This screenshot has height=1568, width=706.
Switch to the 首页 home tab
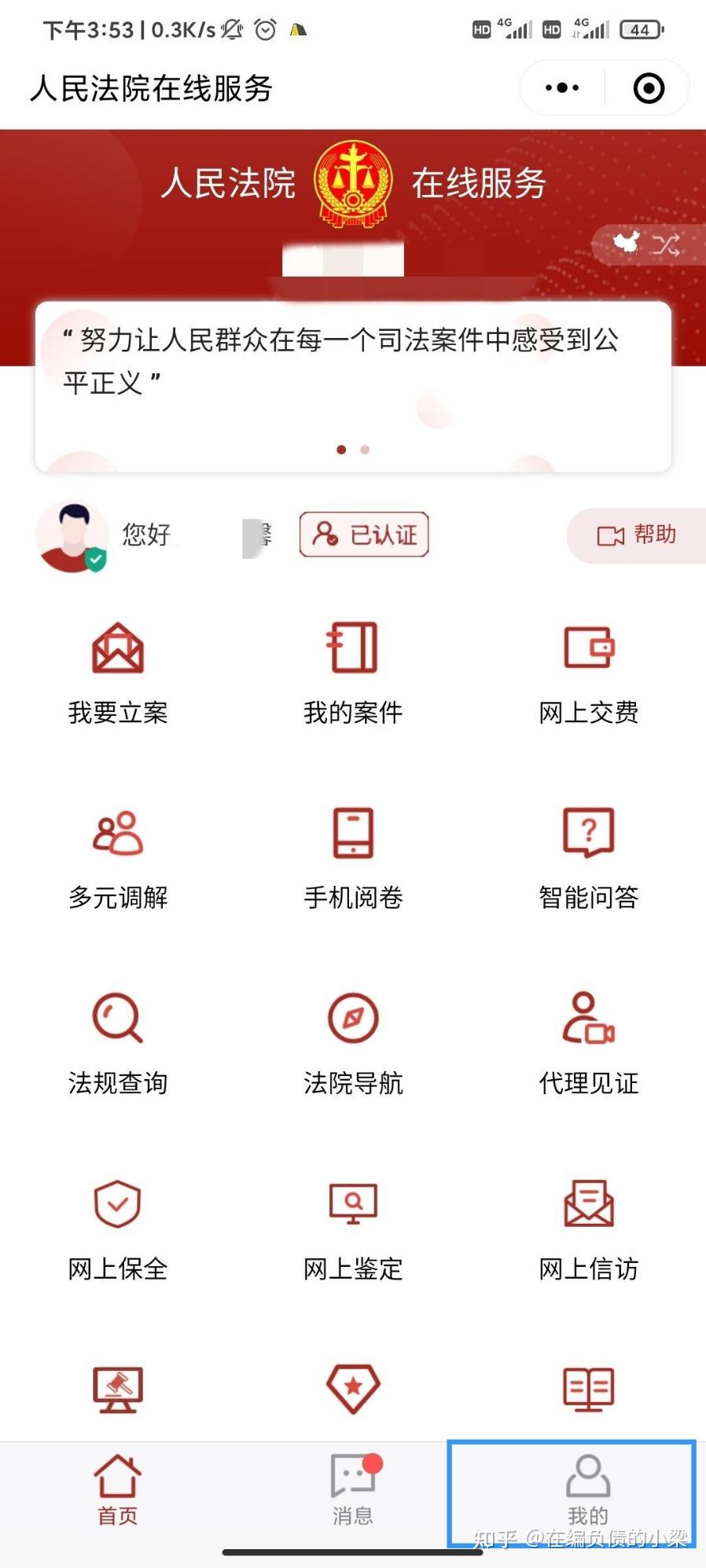tap(116, 1489)
